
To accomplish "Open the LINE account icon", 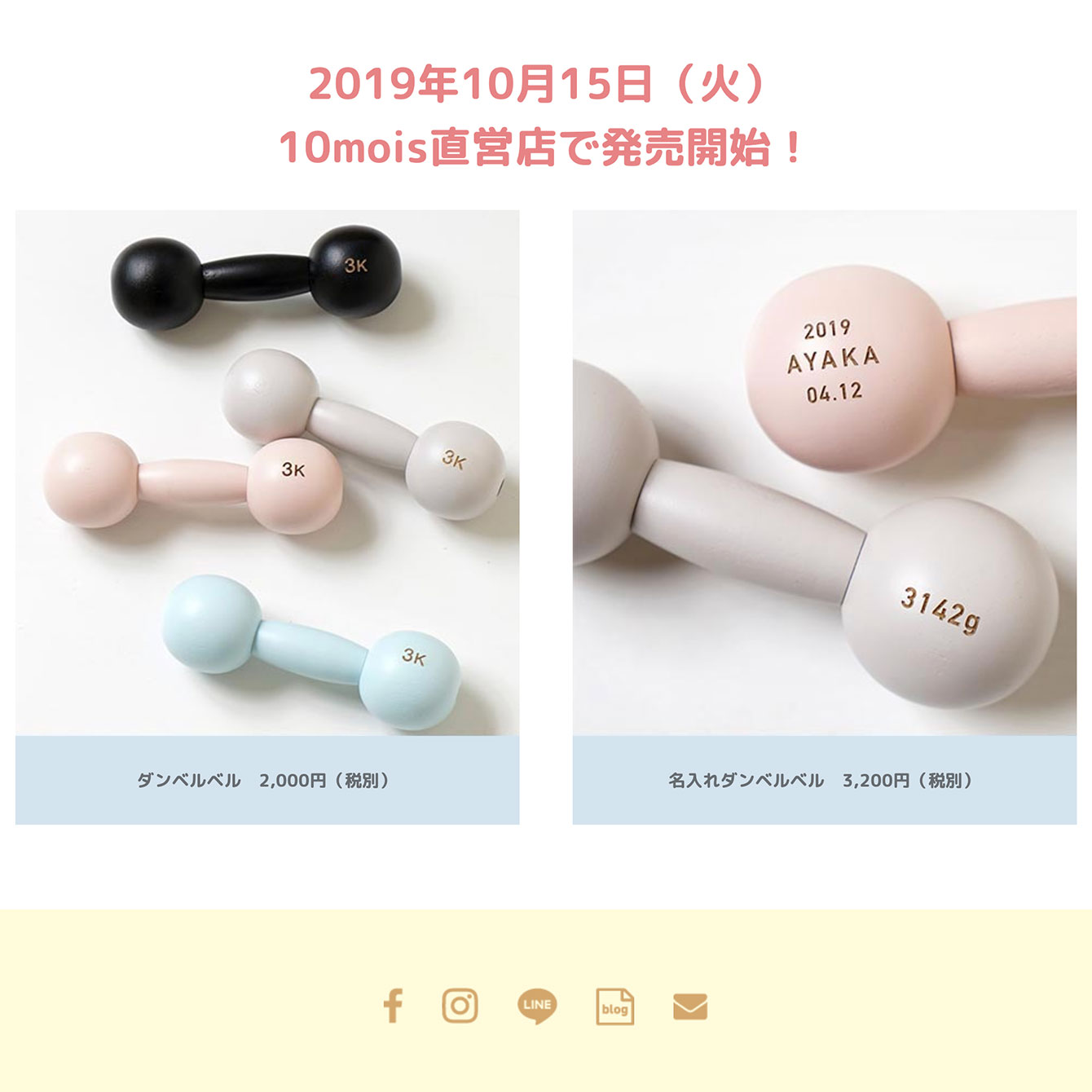I will click(x=536, y=1006).
